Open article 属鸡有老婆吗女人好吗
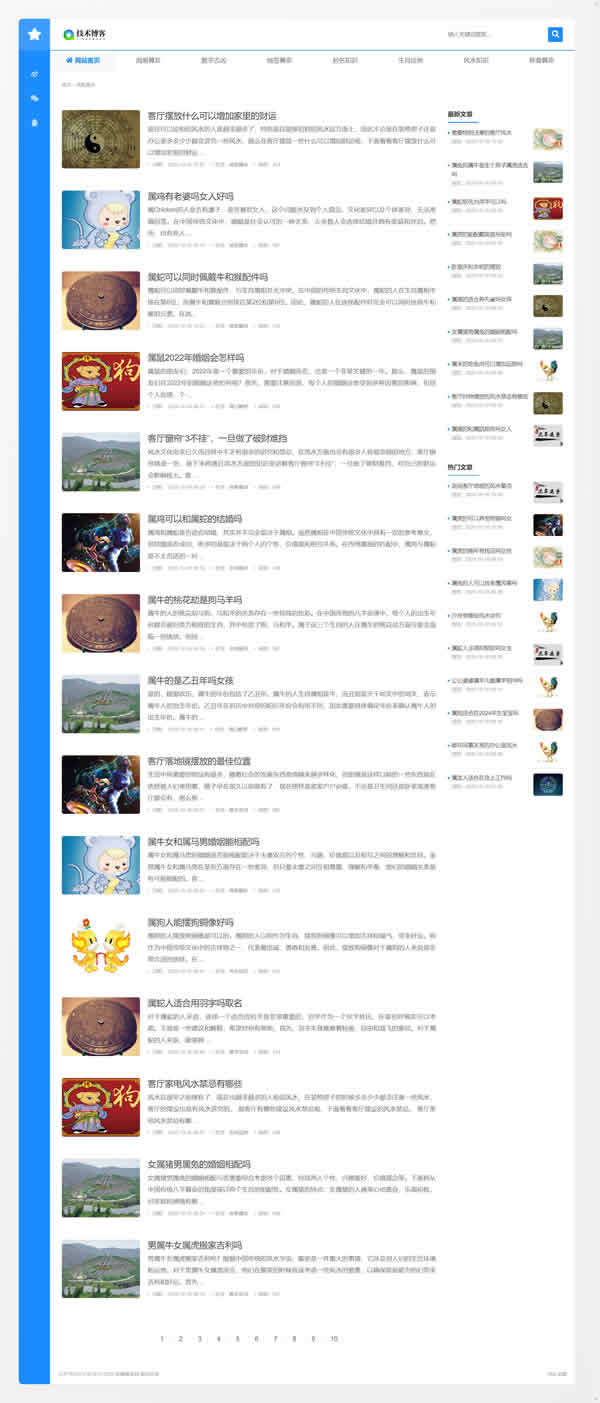Screen dimensions: 600x1403 190,197
